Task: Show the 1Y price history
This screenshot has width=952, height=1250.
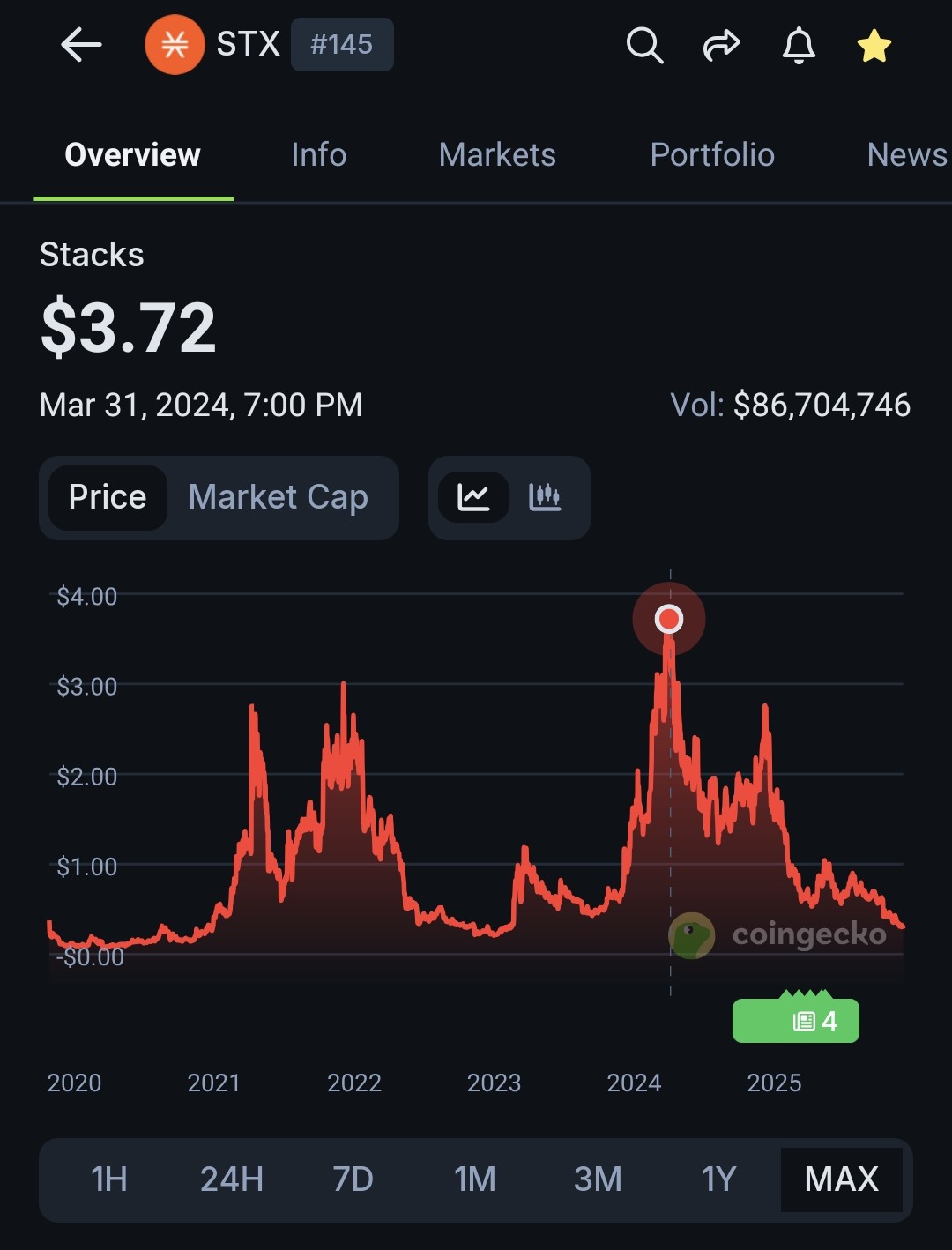Action: (718, 1179)
